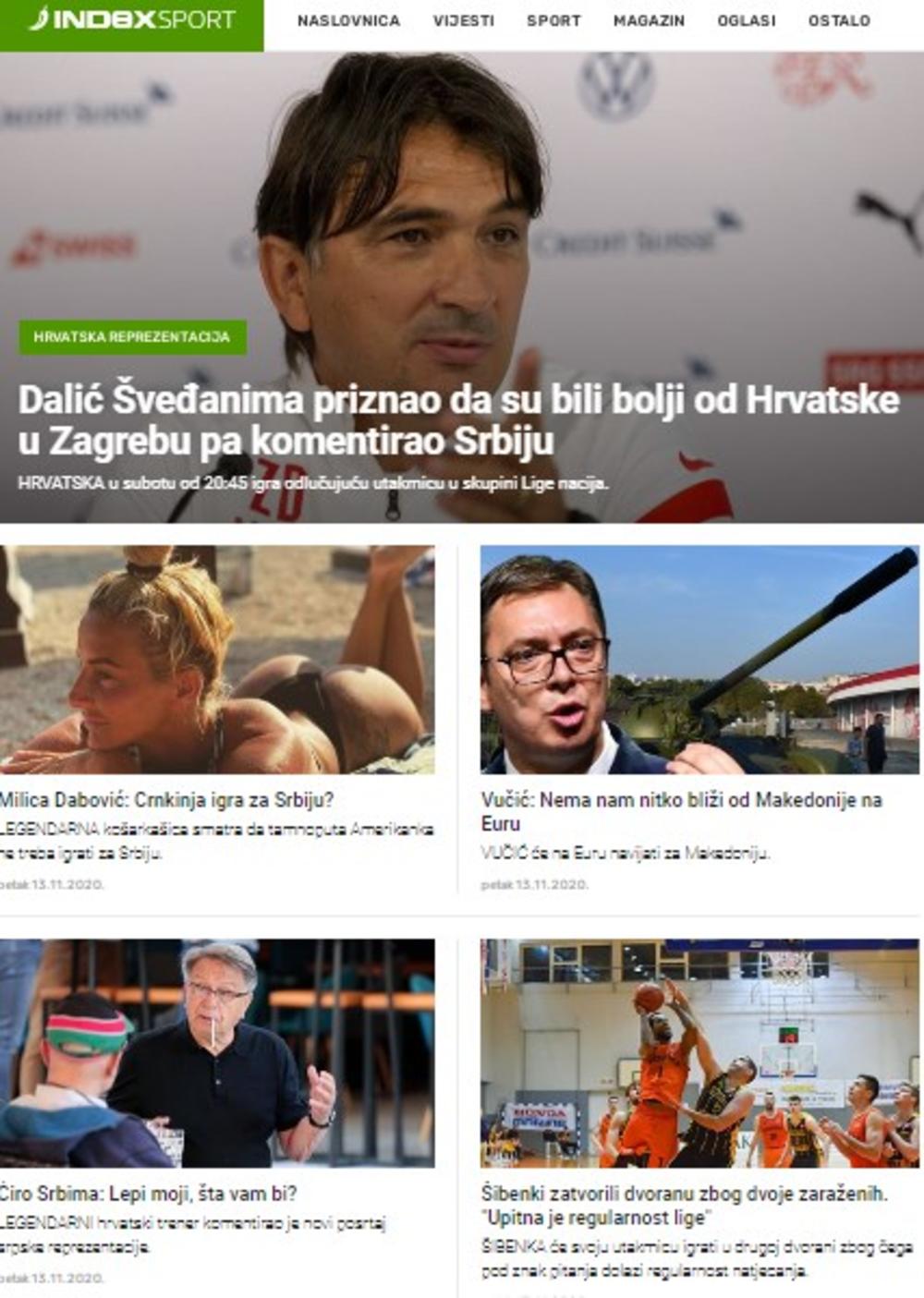Viewport: 924px width, 1298px height.
Task: Open the Dalić Šveđanima headline article
Action: (x=458, y=419)
